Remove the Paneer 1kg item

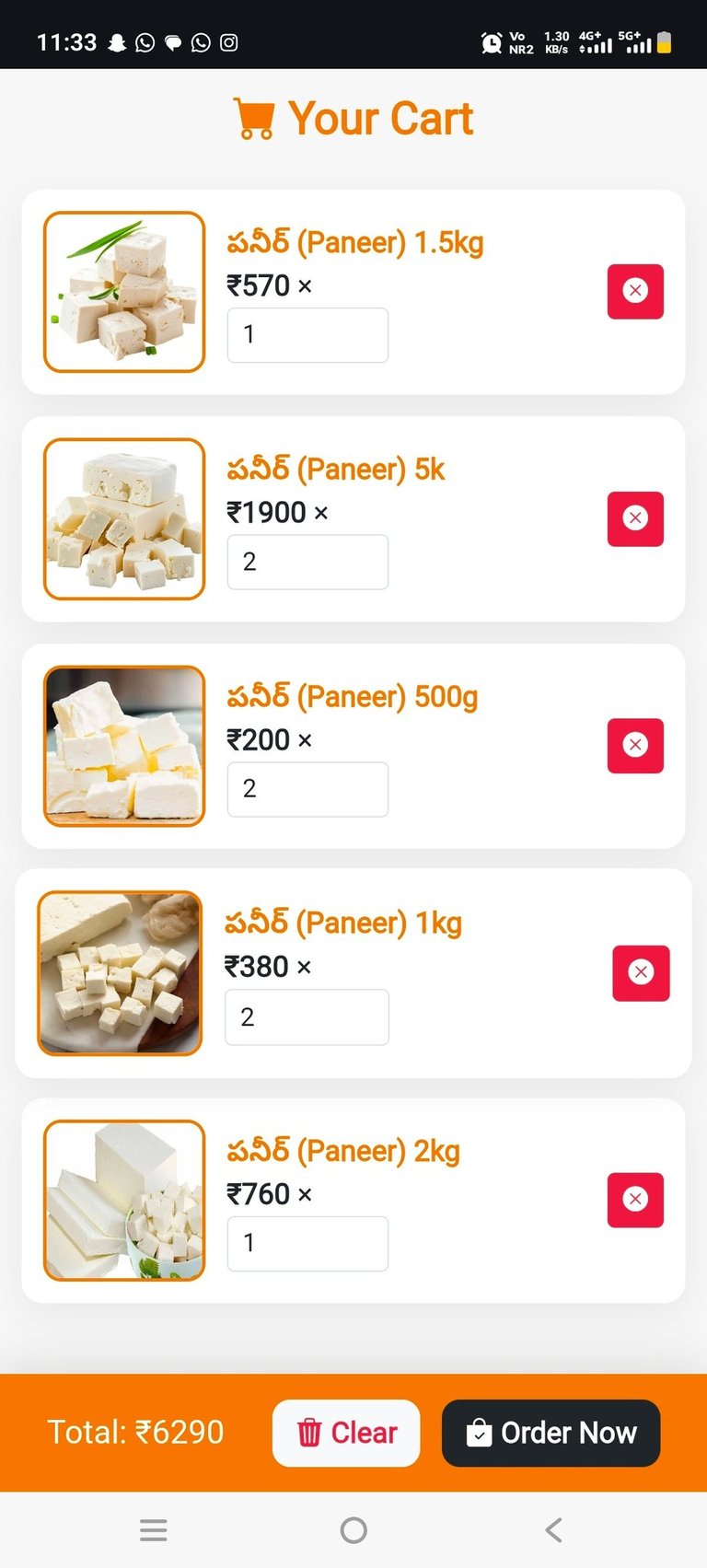pos(641,972)
